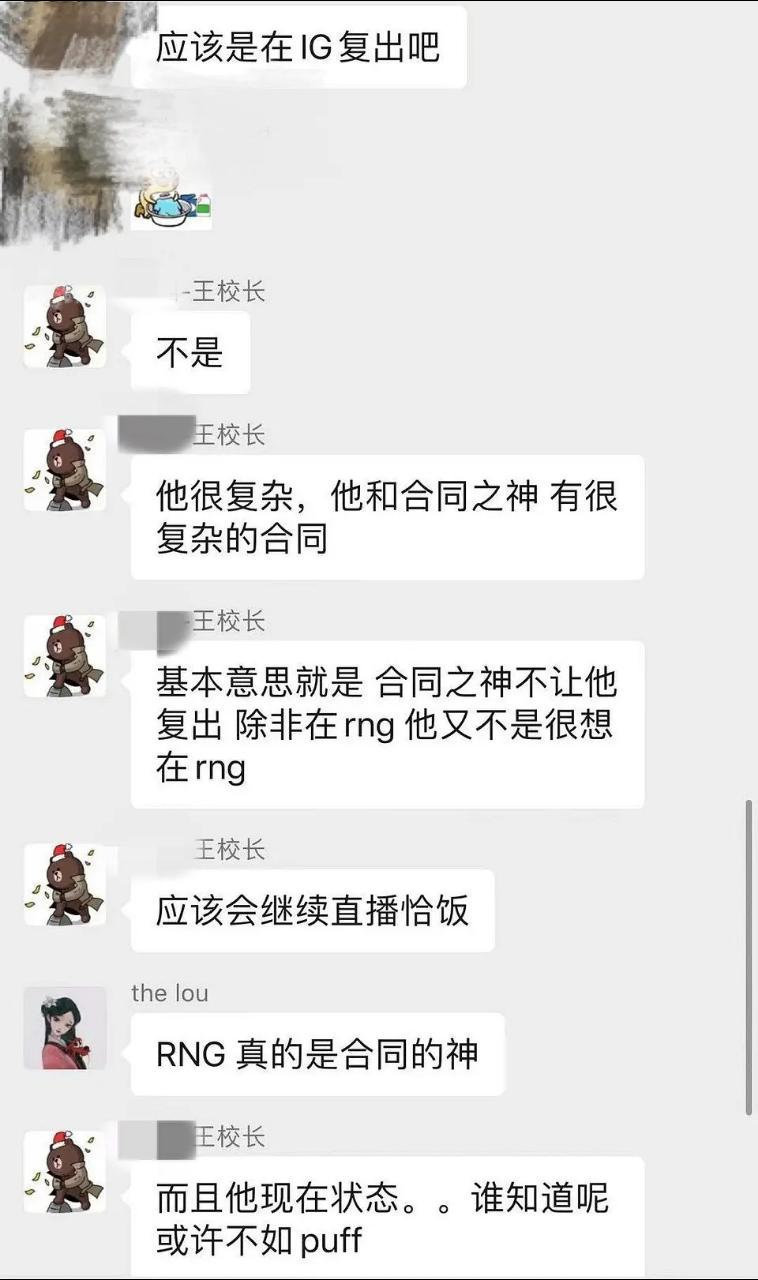Screen dimensions: 758x1280
Task: Tap 王校长's avatar next to 应该会继续直播恰饭
Action: pos(65,884)
